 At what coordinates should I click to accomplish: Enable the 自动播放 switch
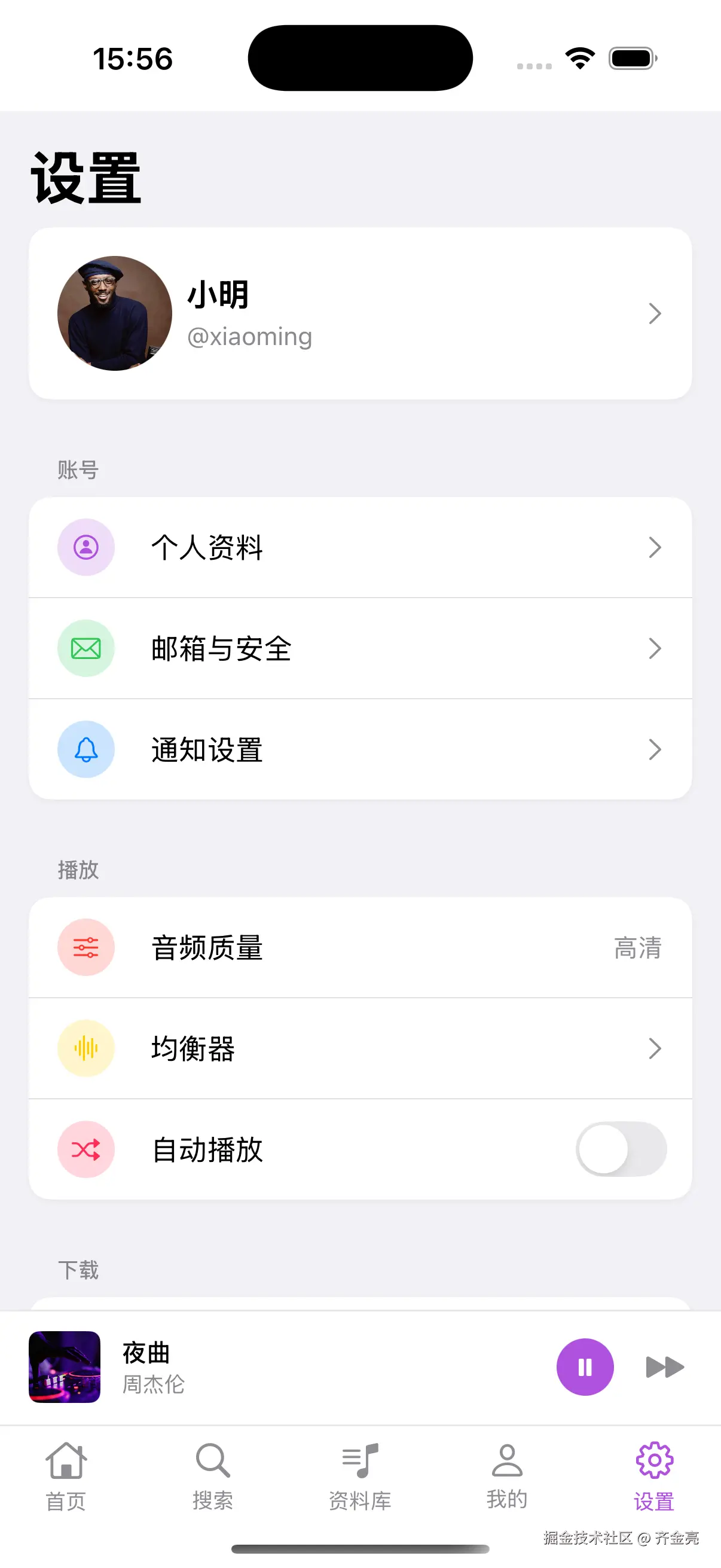621,1149
